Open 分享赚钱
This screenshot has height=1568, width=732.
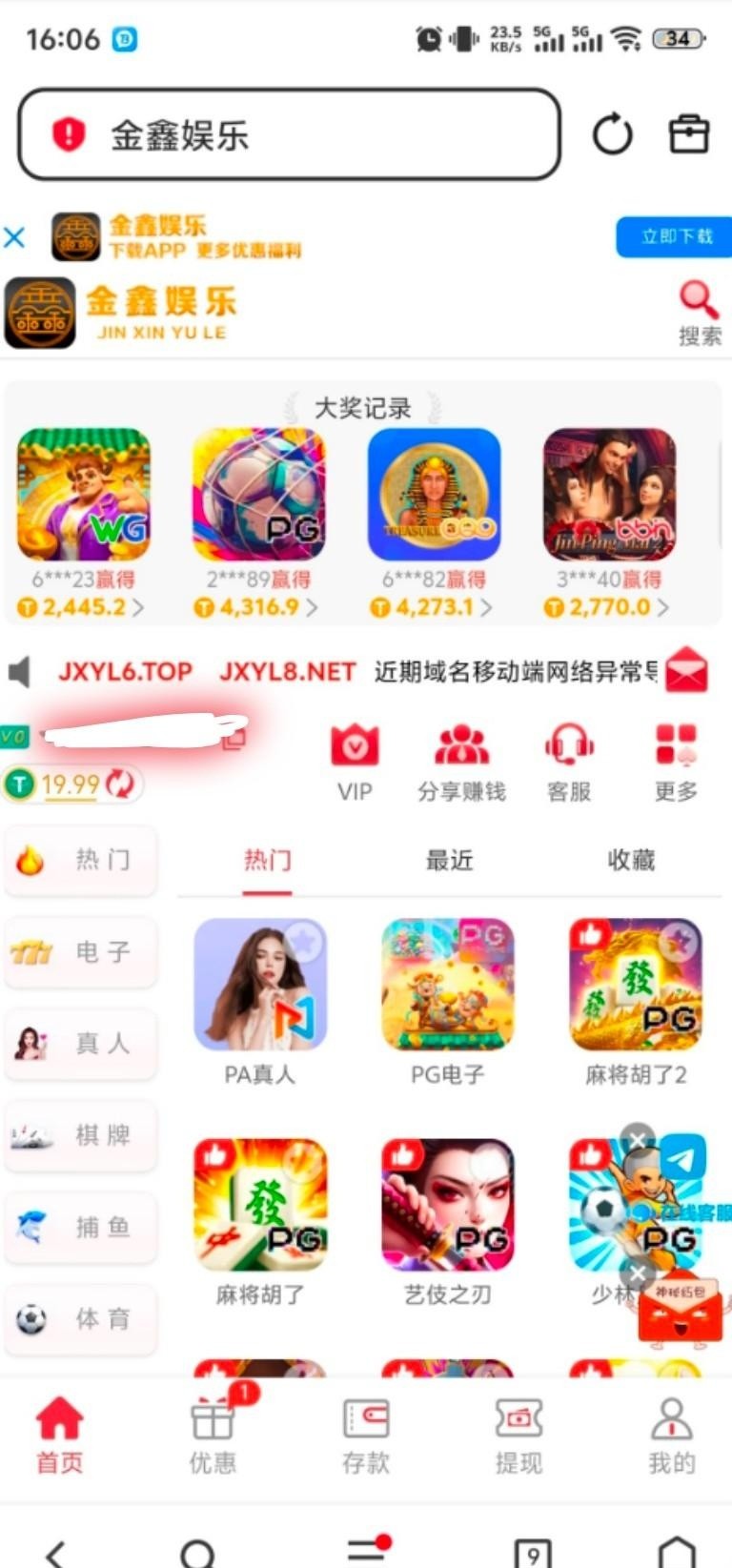pyautogui.click(x=461, y=763)
